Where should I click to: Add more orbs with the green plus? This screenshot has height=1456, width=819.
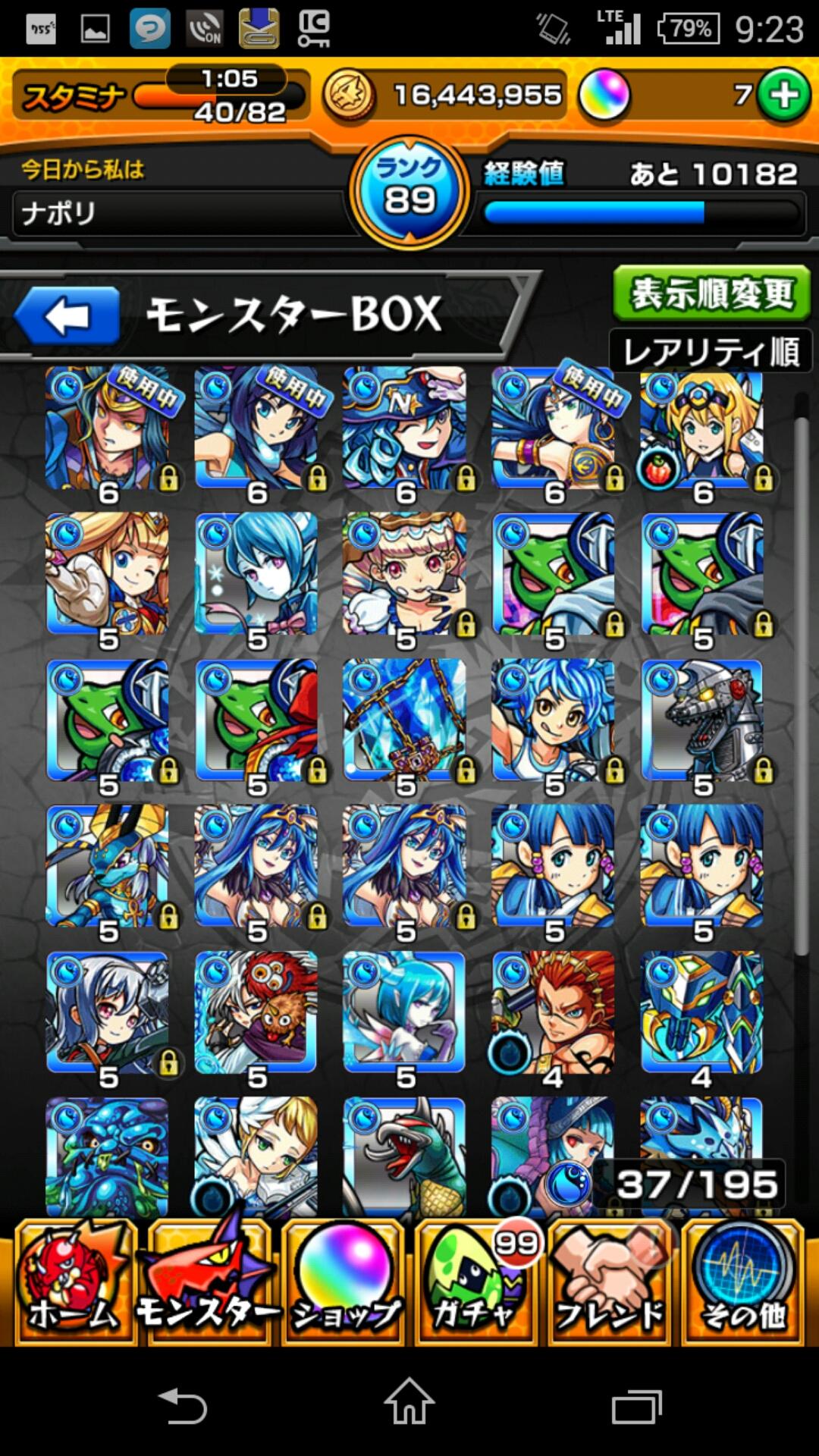click(x=783, y=95)
